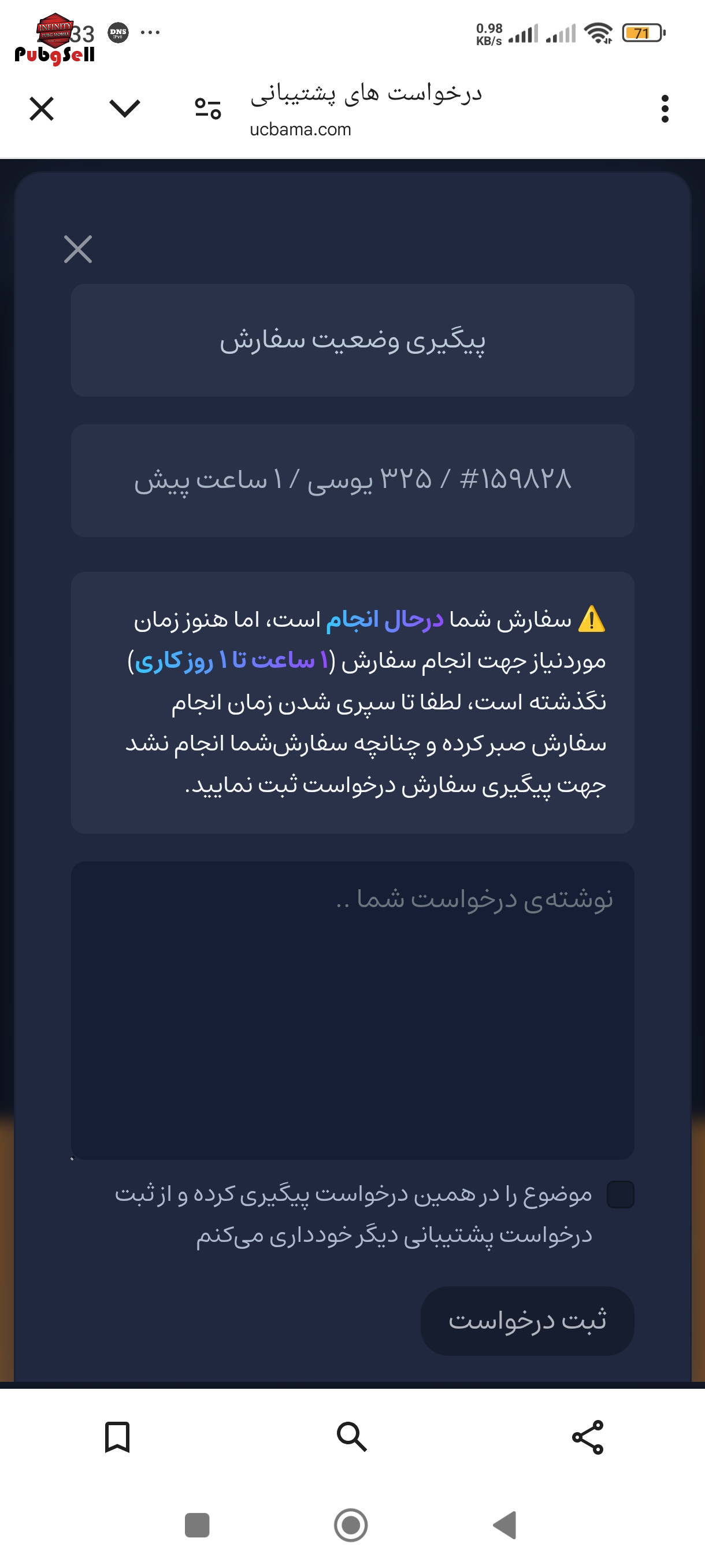Share this page

(x=588, y=1437)
